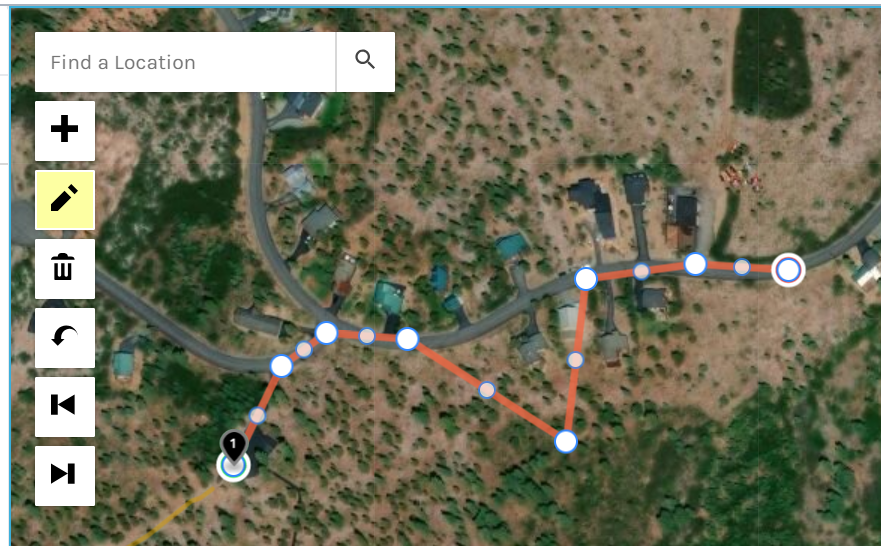Jump to the route start with skip-back button

(65, 406)
